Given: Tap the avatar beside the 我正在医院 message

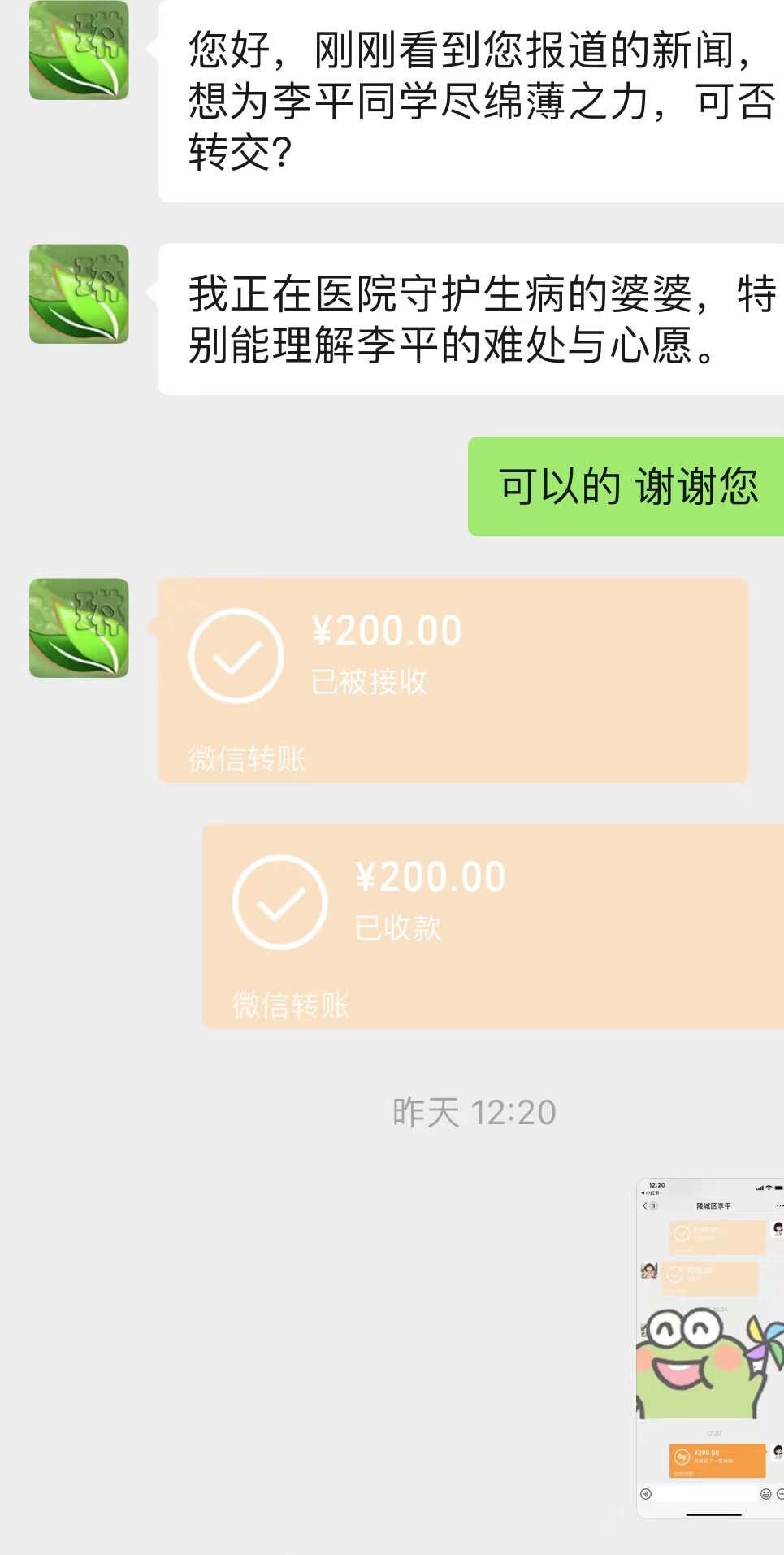Looking at the screenshot, I should pos(79,293).
